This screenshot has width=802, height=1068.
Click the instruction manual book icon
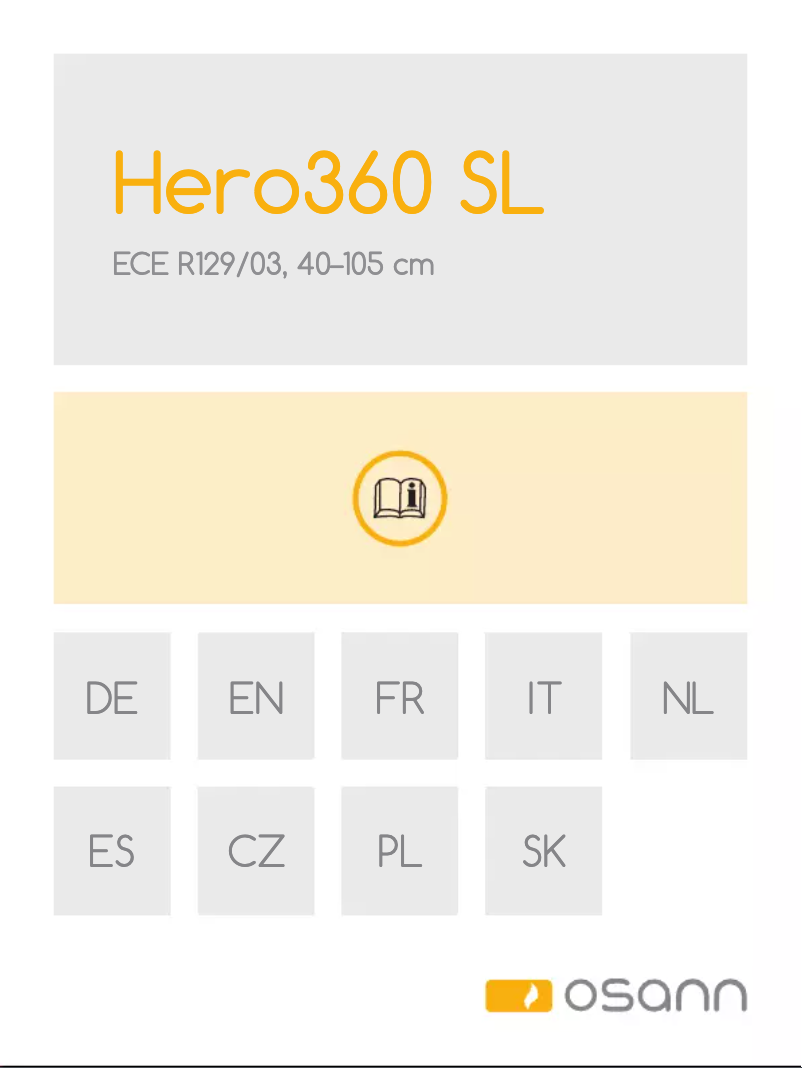399,497
